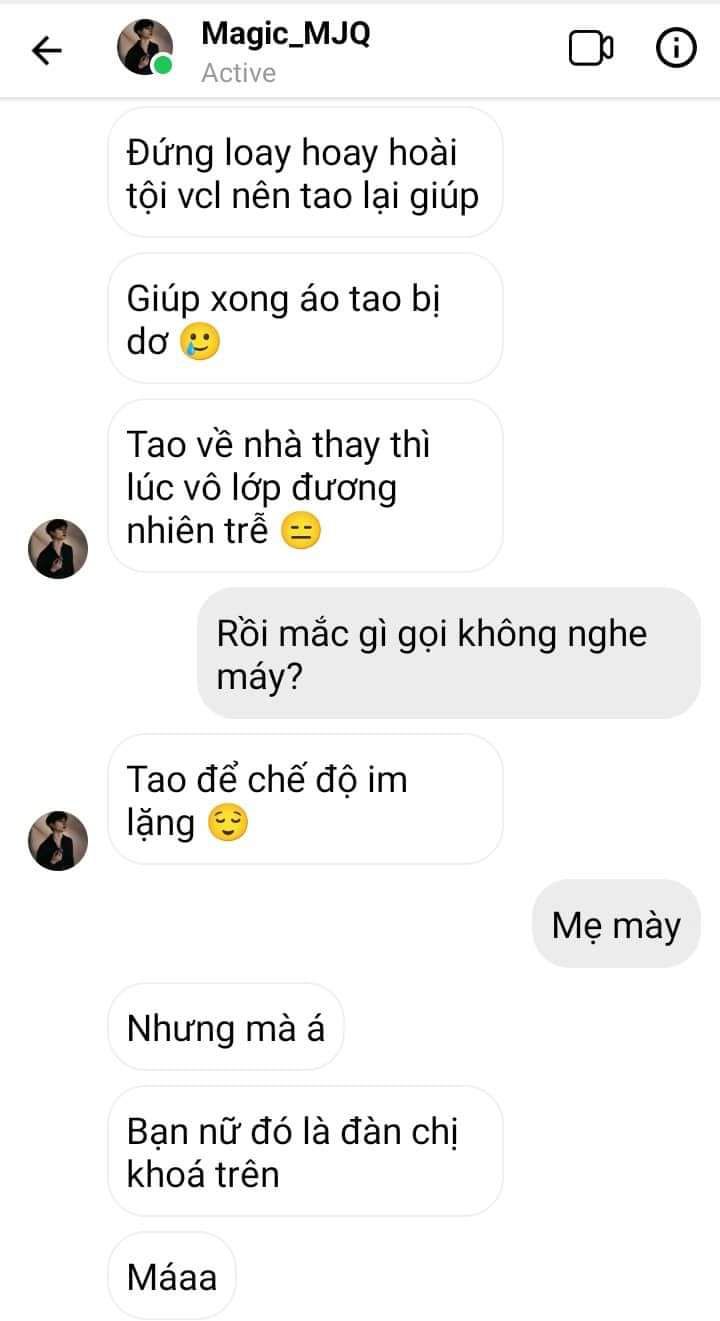This screenshot has width=720, height=1321.
Task: Start a video call with Magic_MJQ
Action: coord(591,48)
